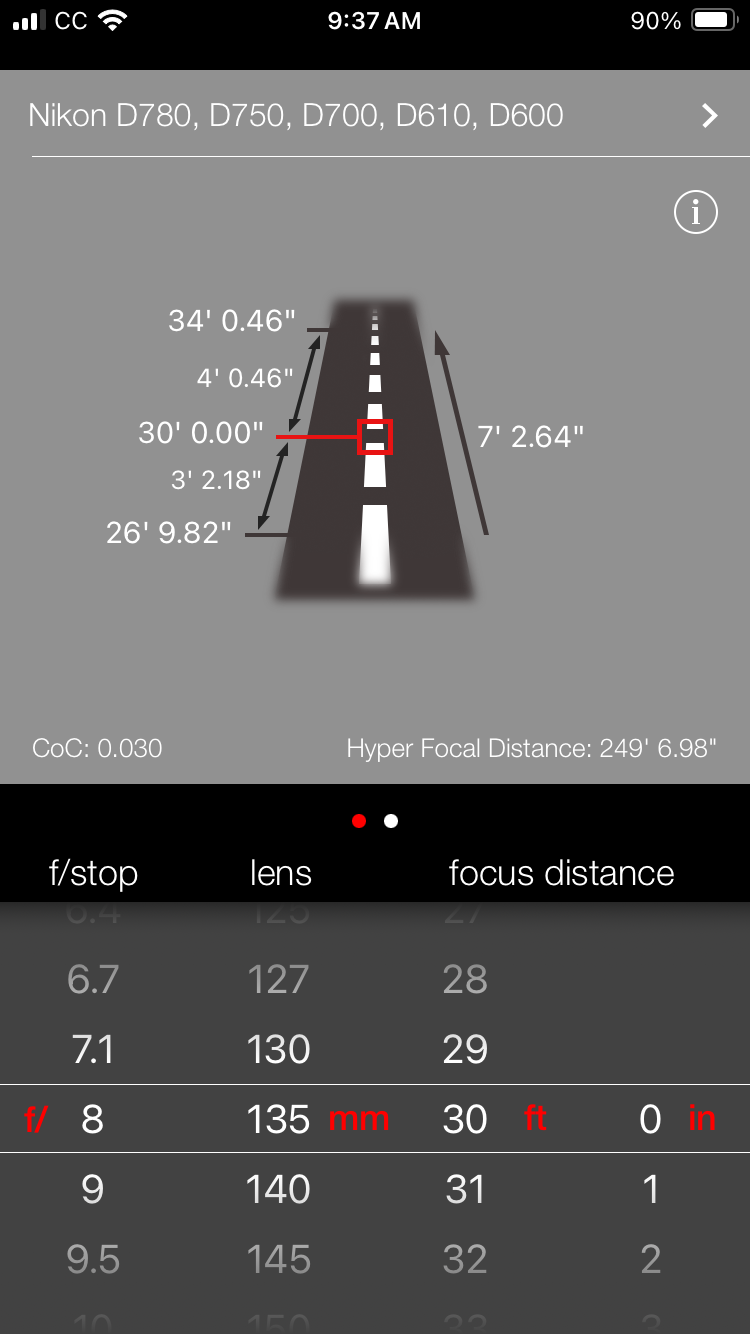
Task: Choose the 130 mm lens value
Action: click(x=278, y=1049)
